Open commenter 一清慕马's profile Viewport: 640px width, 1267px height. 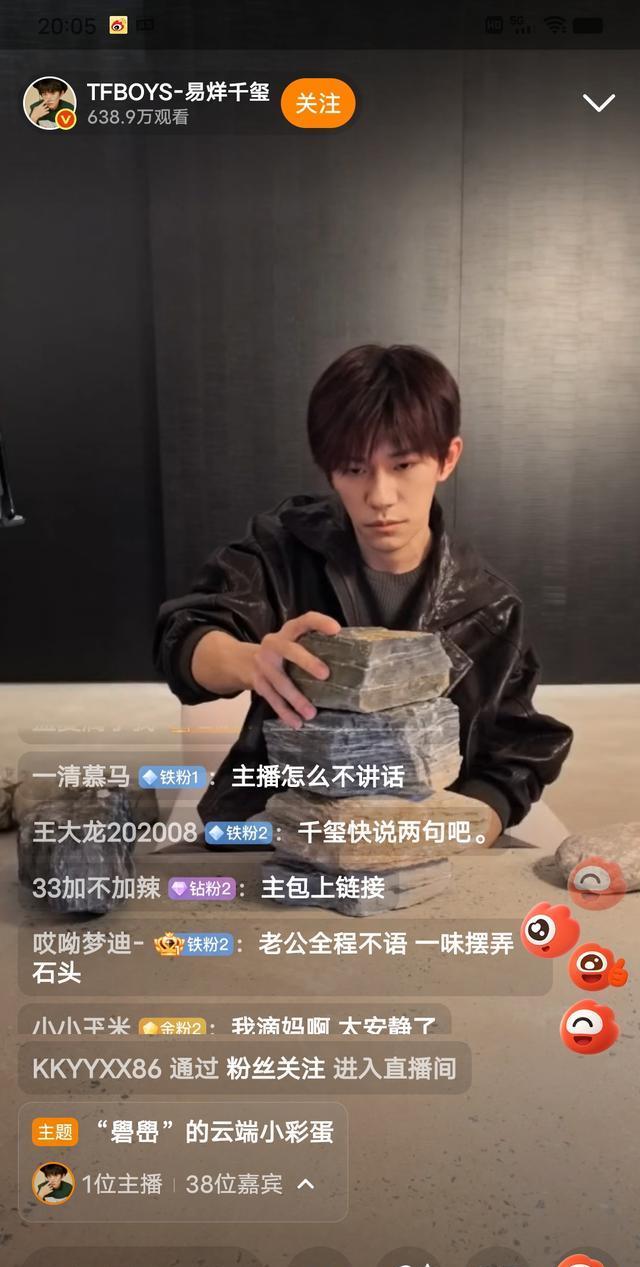pyautogui.click(x=80, y=777)
